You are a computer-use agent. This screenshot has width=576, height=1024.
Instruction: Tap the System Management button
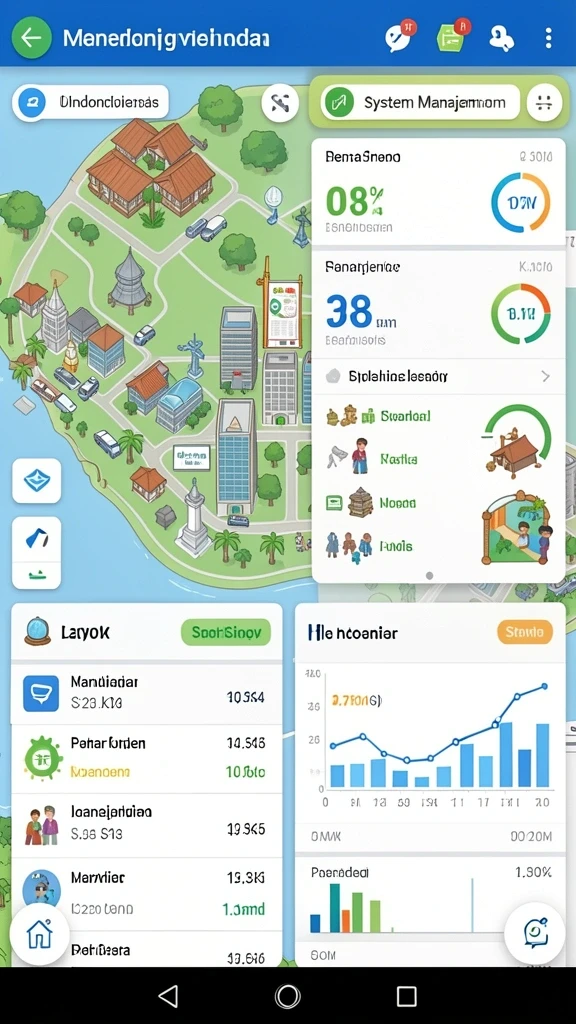421,103
